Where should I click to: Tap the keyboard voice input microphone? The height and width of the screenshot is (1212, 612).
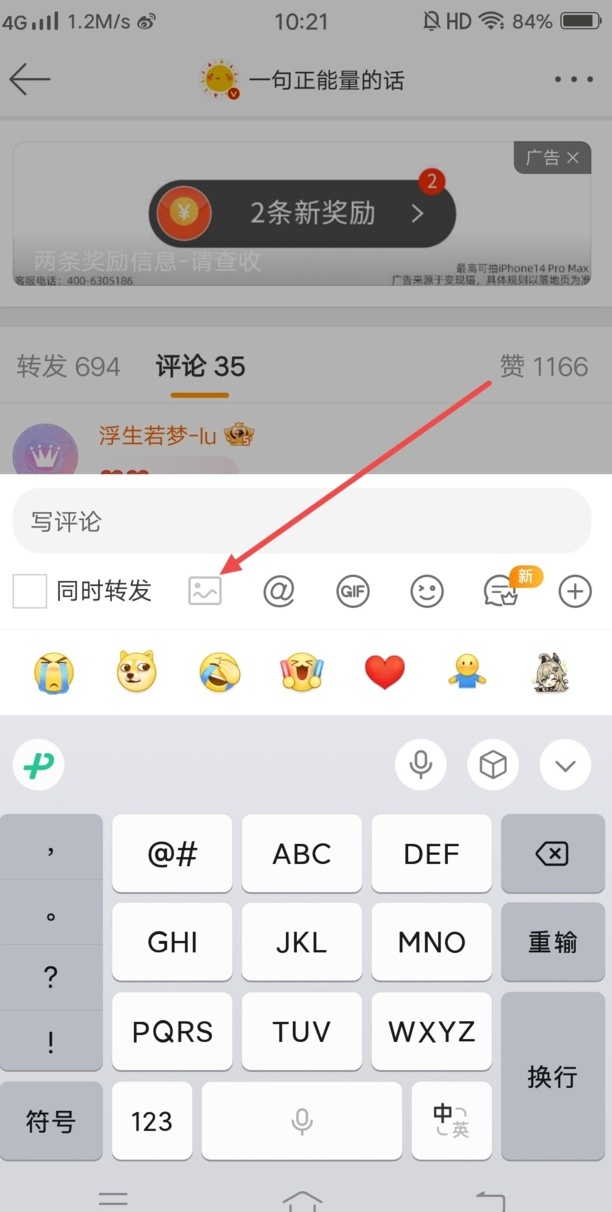421,766
